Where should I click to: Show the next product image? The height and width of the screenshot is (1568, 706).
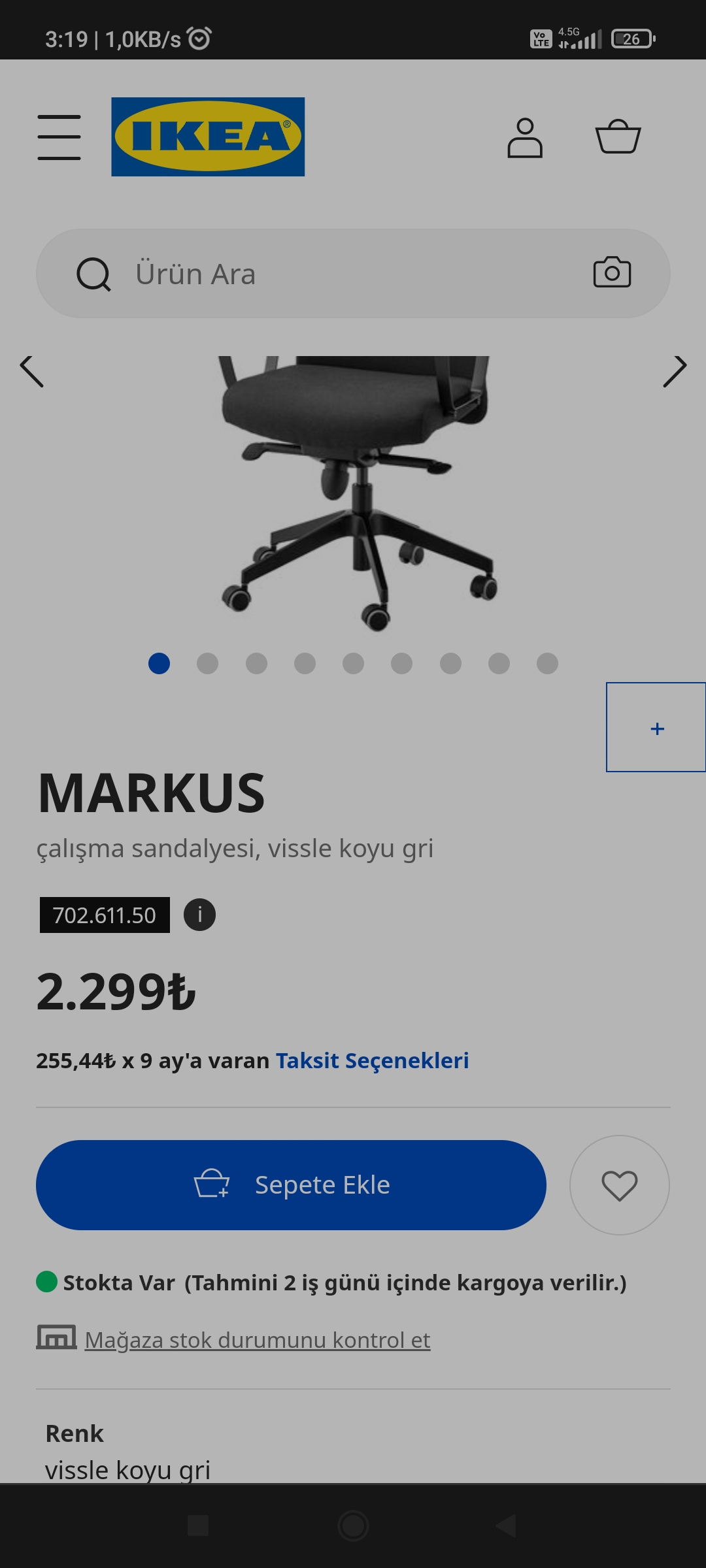(675, 372)
